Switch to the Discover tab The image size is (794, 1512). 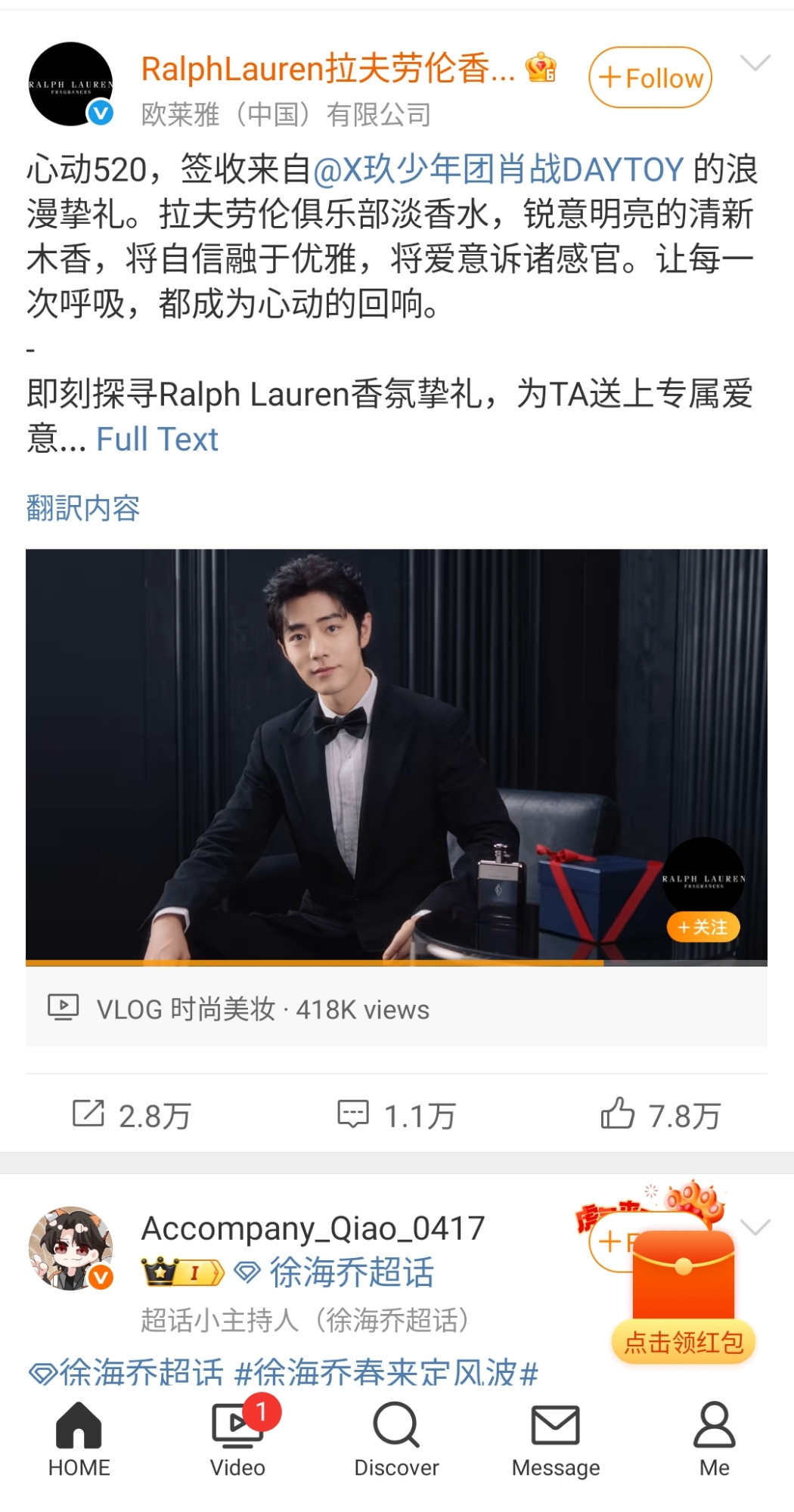click(397, 1440)
